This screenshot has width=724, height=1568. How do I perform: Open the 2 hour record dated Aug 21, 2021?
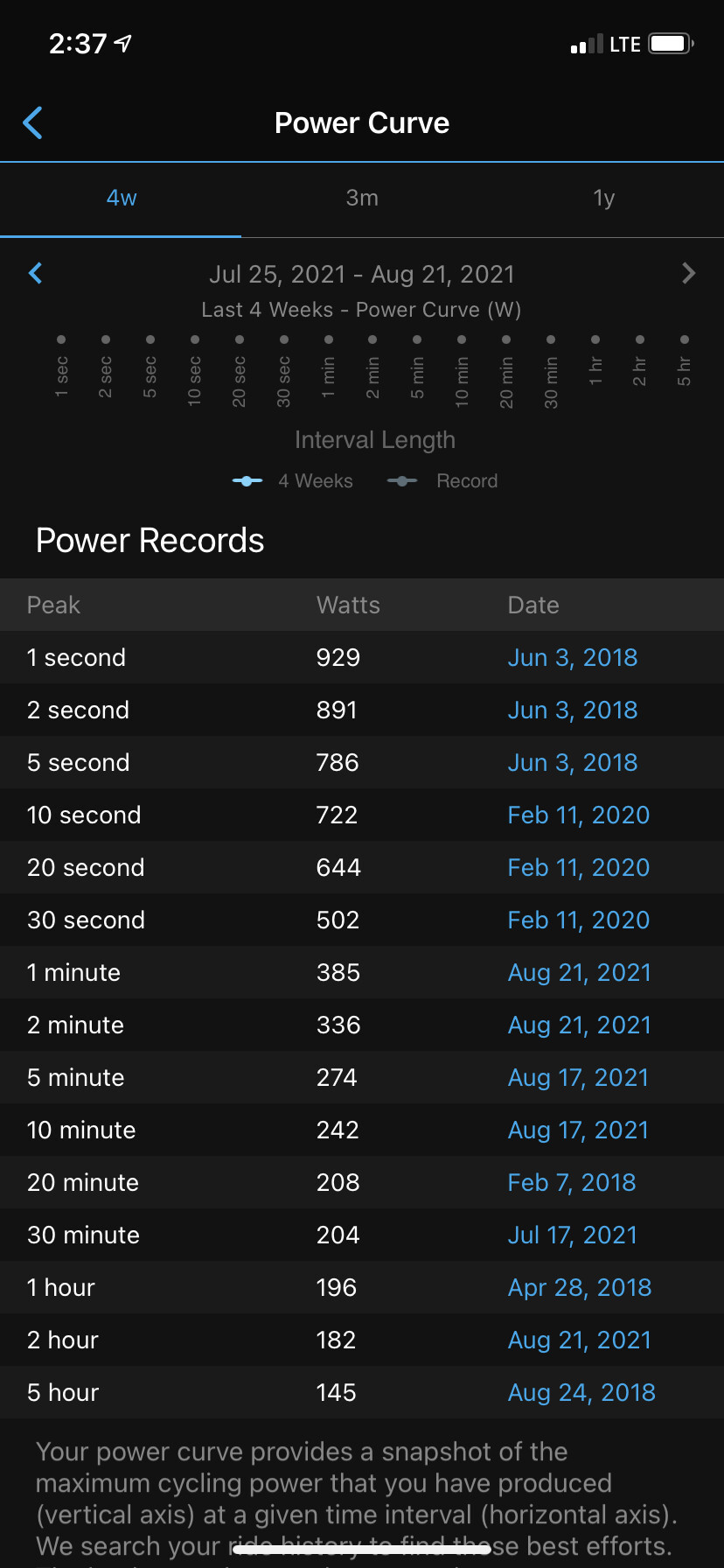pyautogui.click(x=580, y=1340)
